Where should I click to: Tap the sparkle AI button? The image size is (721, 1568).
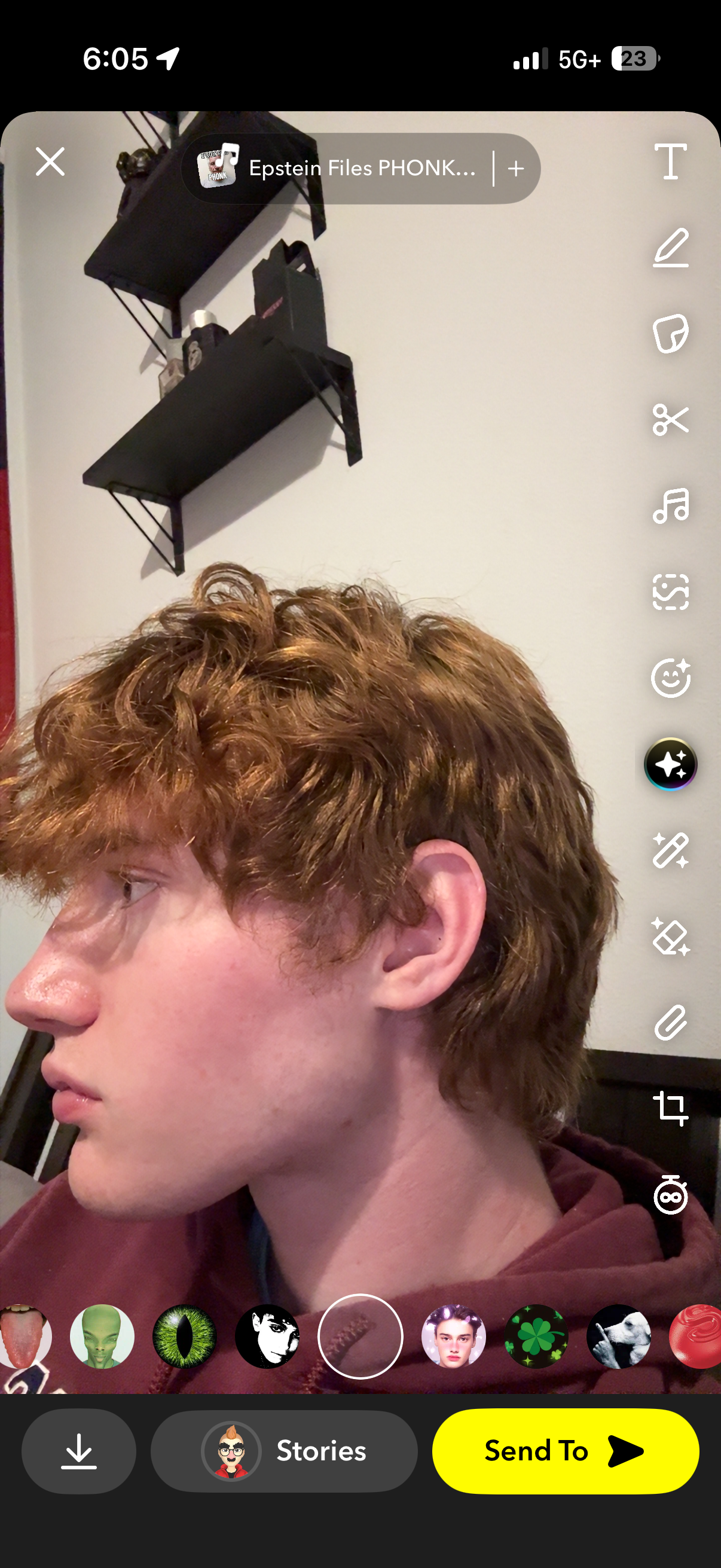(x=671, y=764)
